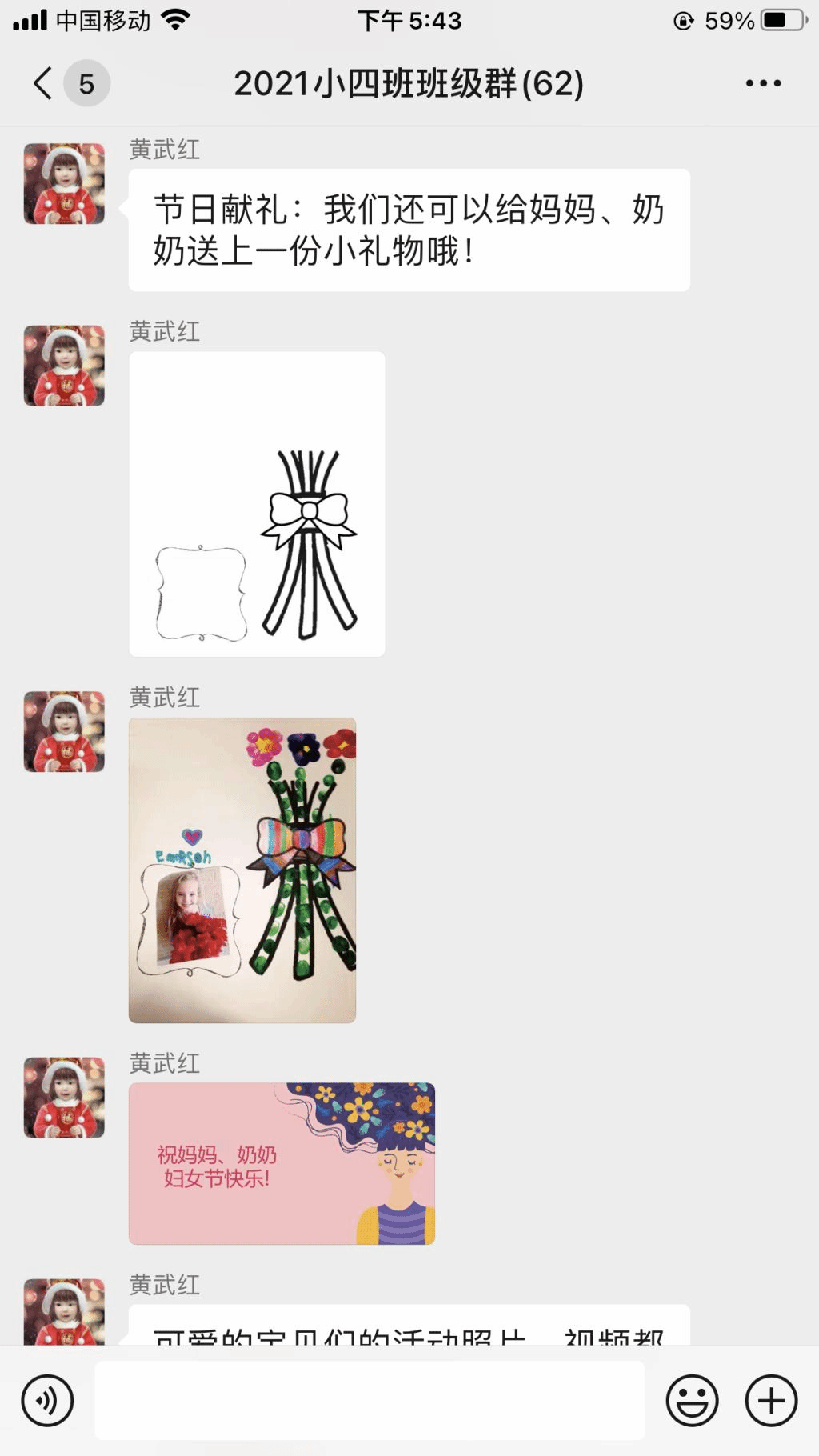Switch to voice message input
This screenshot has width=819, height=1456.
tap(47, 1400)
